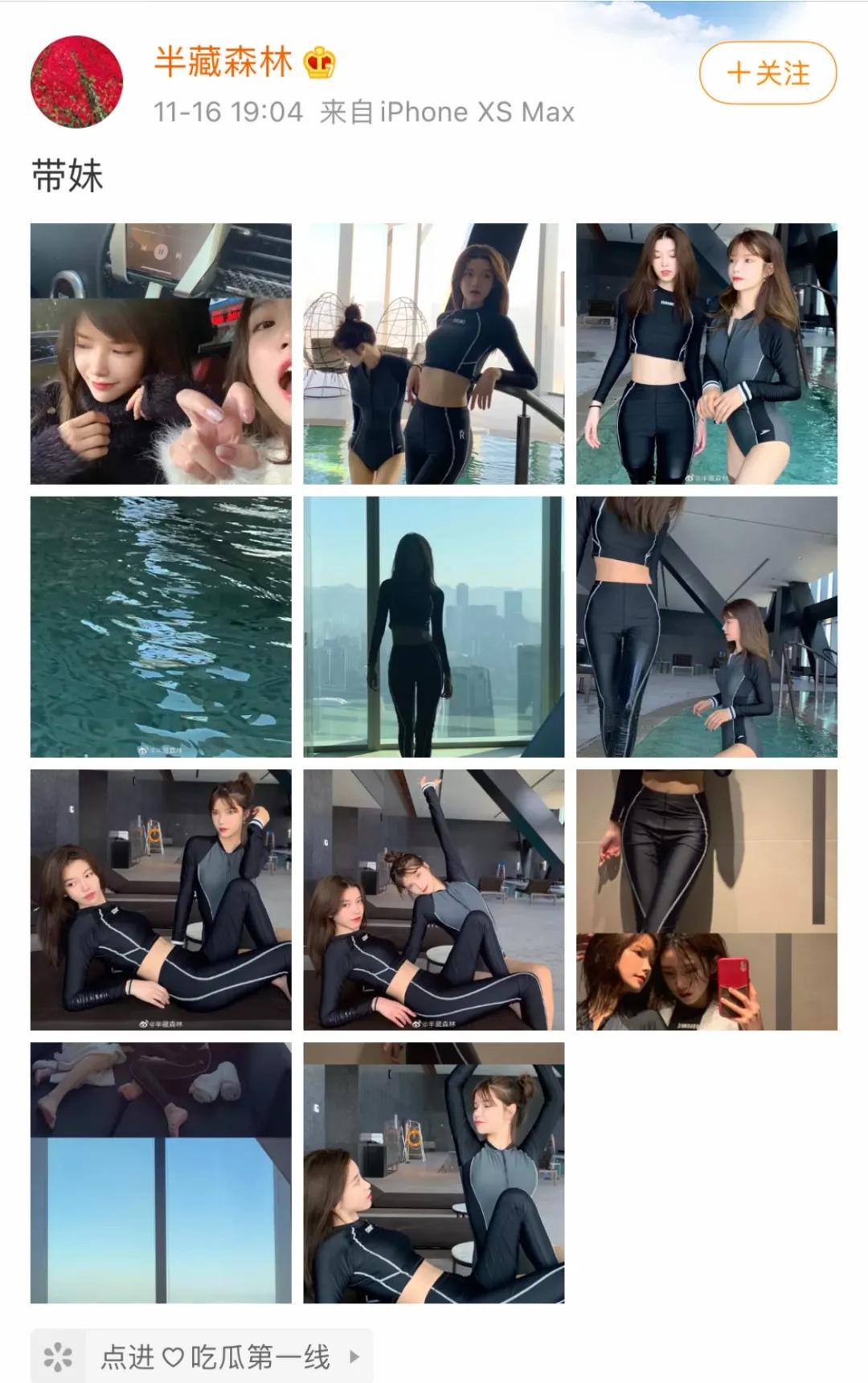The height and width of the screenshot is (1383, 868).
Task: Open the two women standing poolside photo
Action: coord(706,354)
